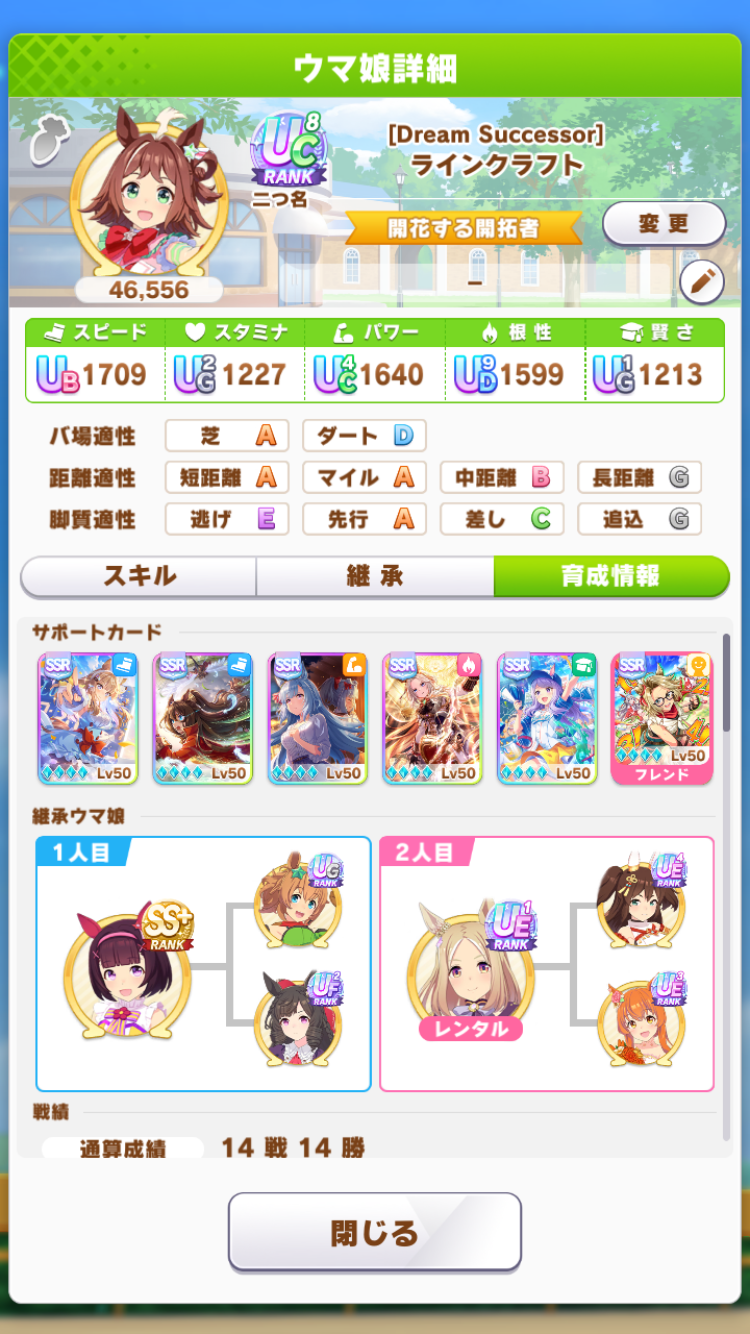View the SS+ rank inheritance Uma Musume

tap(127, 966)
